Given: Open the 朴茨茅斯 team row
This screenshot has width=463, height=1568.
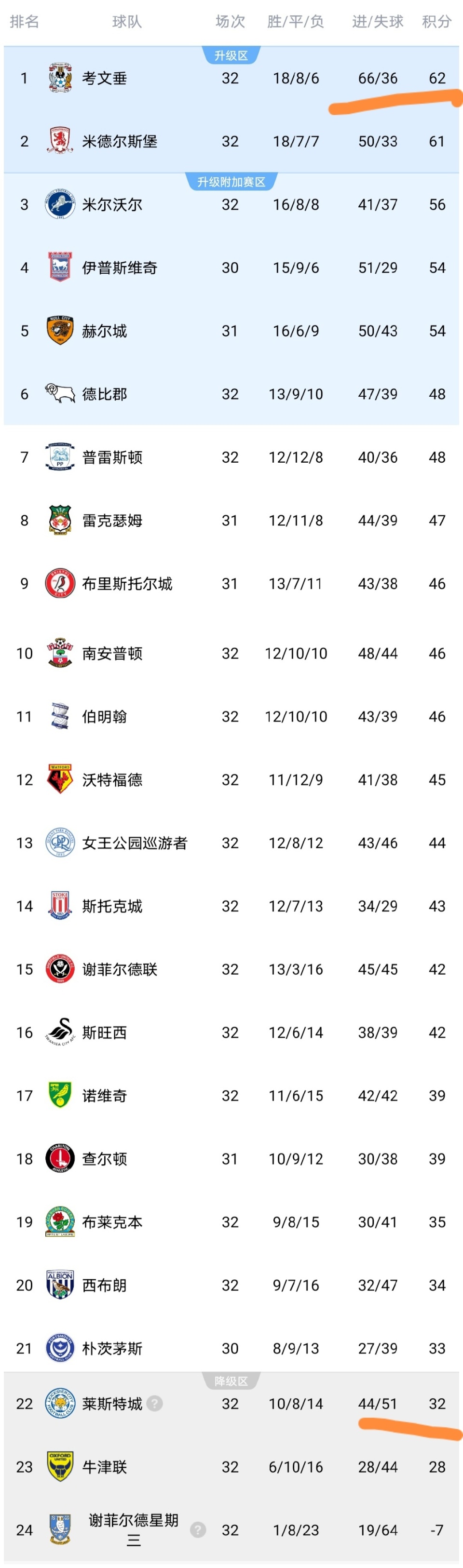Looking at the screenshot, I should coord(112,1349).
